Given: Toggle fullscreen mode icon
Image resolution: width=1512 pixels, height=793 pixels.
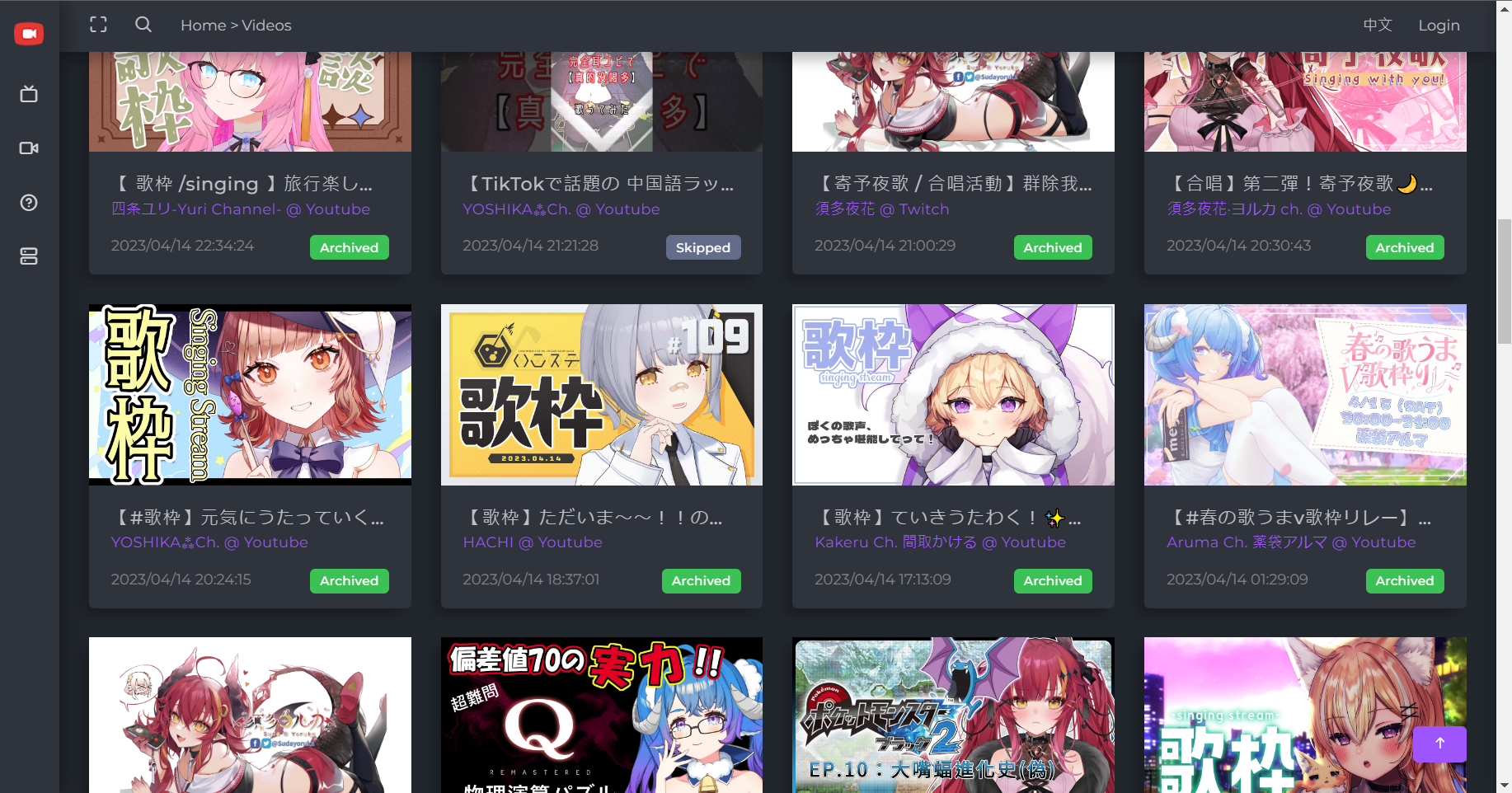Looking at the screenshot, I should point(98,25).
